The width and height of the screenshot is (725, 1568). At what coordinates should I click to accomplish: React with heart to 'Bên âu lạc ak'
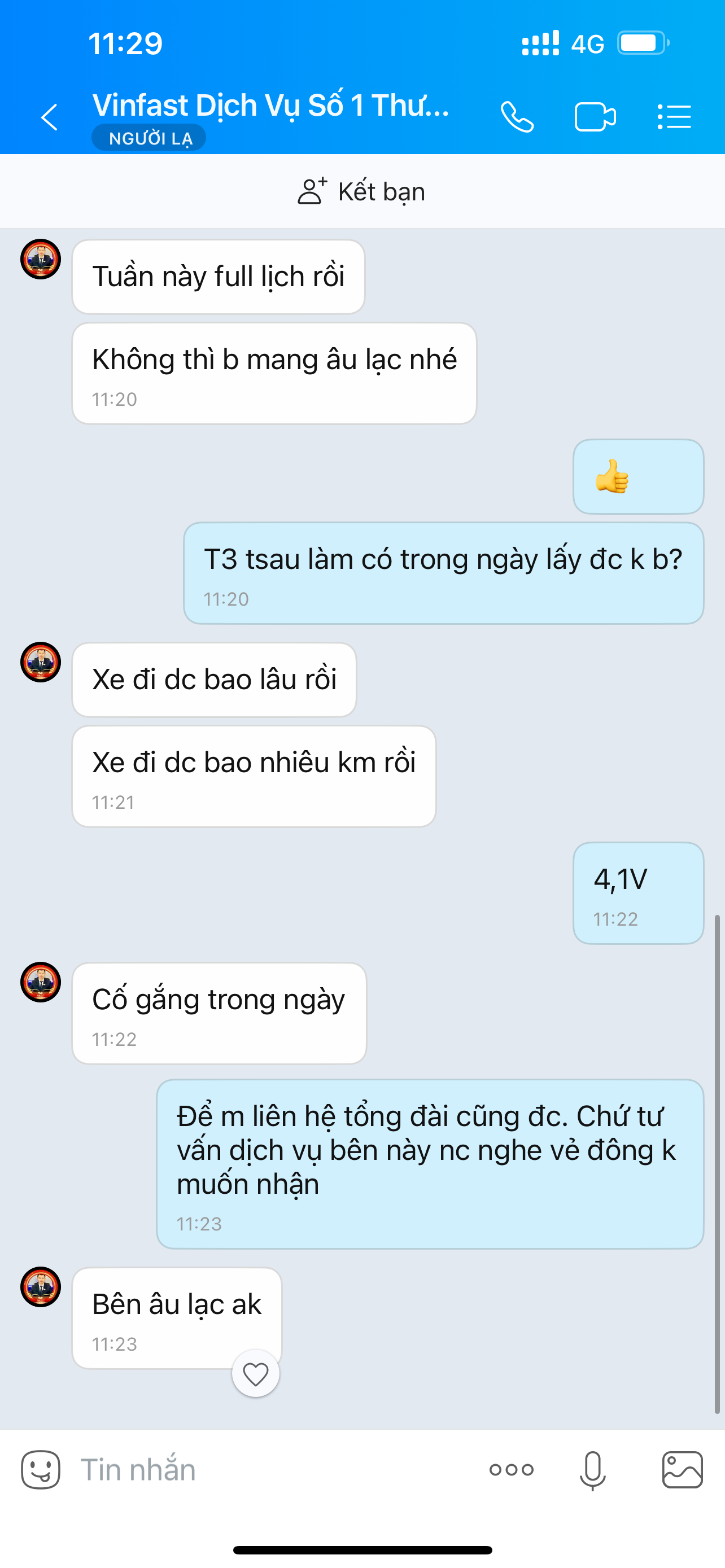click(x=256, y=1374)
